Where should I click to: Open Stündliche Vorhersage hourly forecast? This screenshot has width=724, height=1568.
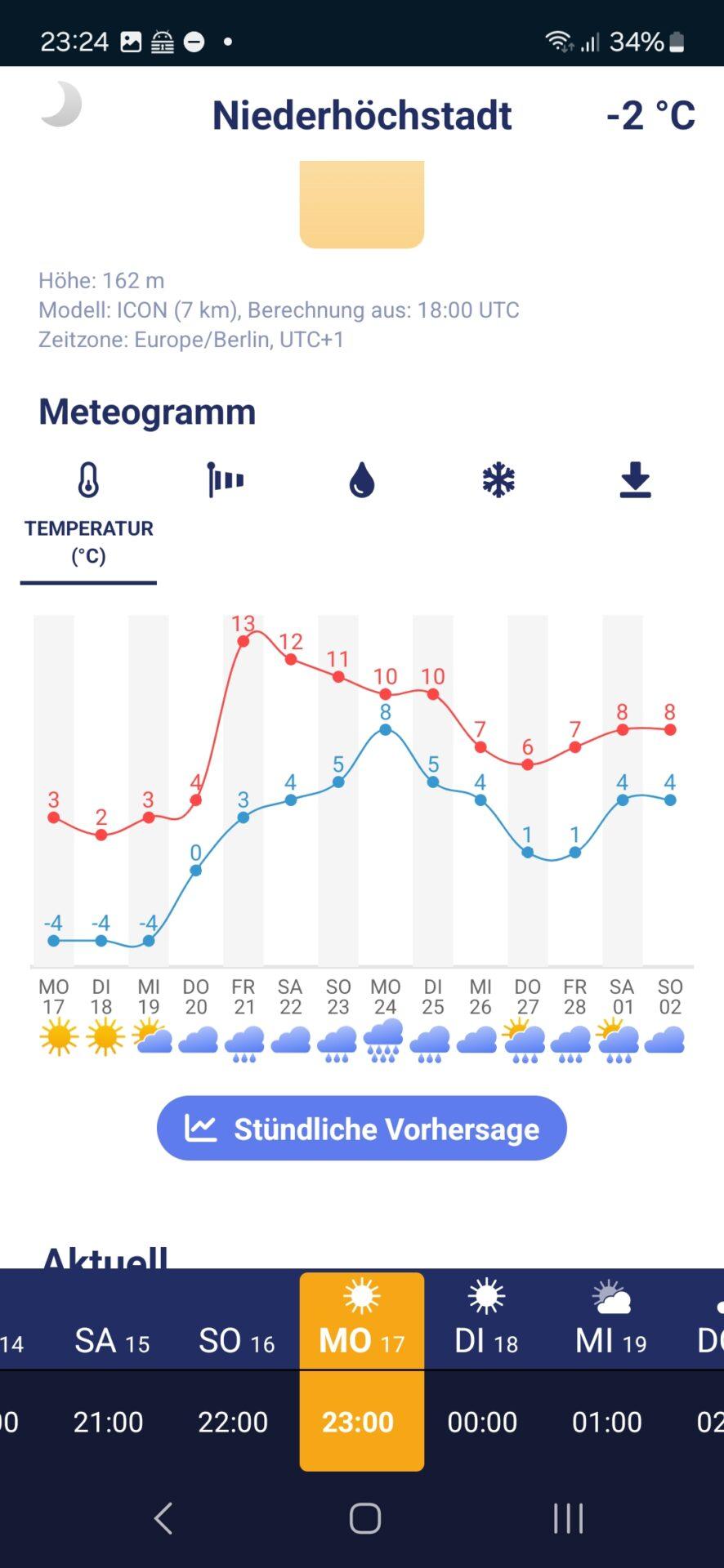(x=361, y=1128)
